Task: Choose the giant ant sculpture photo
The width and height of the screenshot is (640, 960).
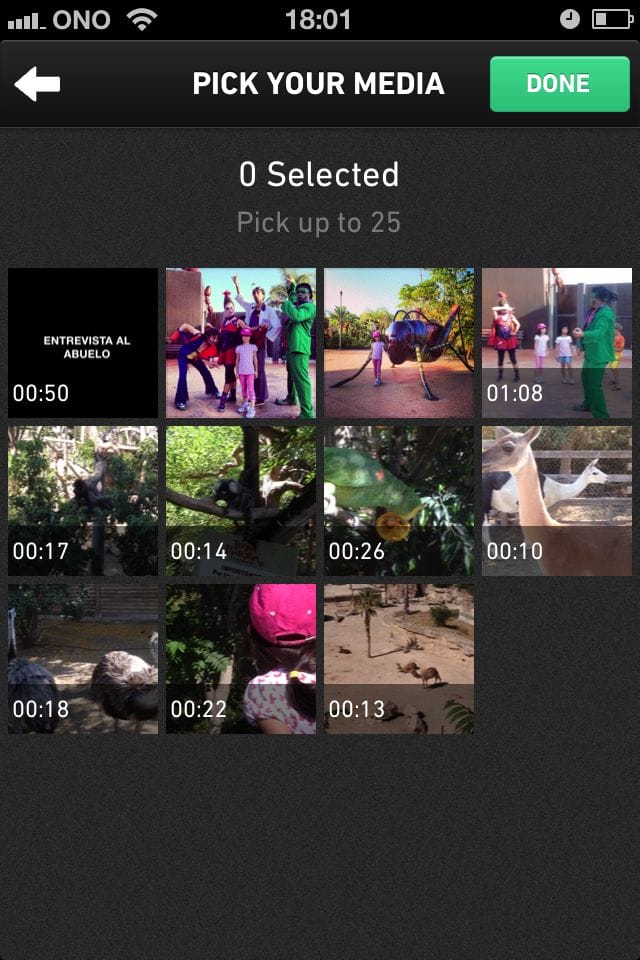Action: click(399, 343)
